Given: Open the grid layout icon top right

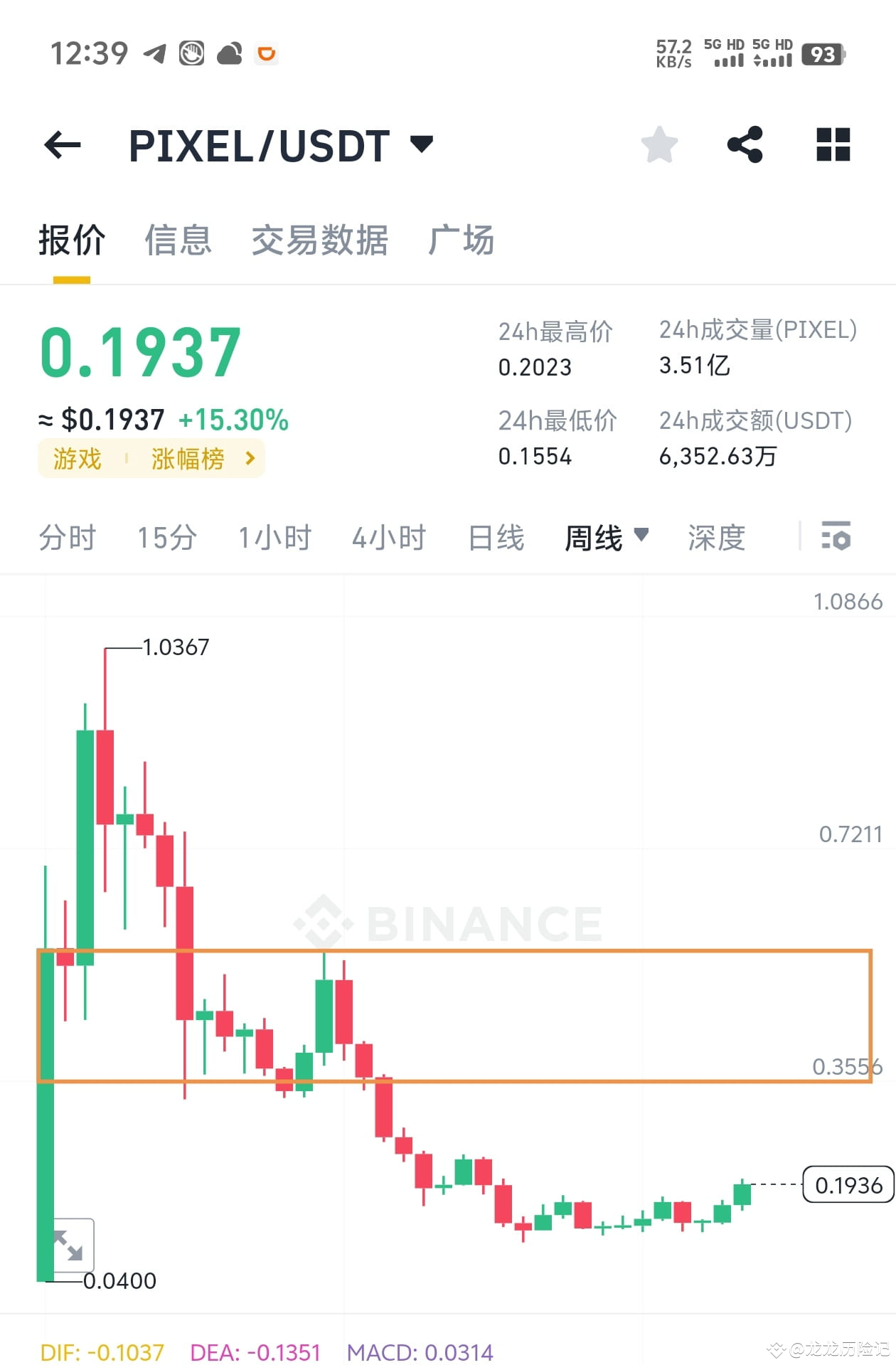Looking at the screenshot, I should (x=833, y=144).
